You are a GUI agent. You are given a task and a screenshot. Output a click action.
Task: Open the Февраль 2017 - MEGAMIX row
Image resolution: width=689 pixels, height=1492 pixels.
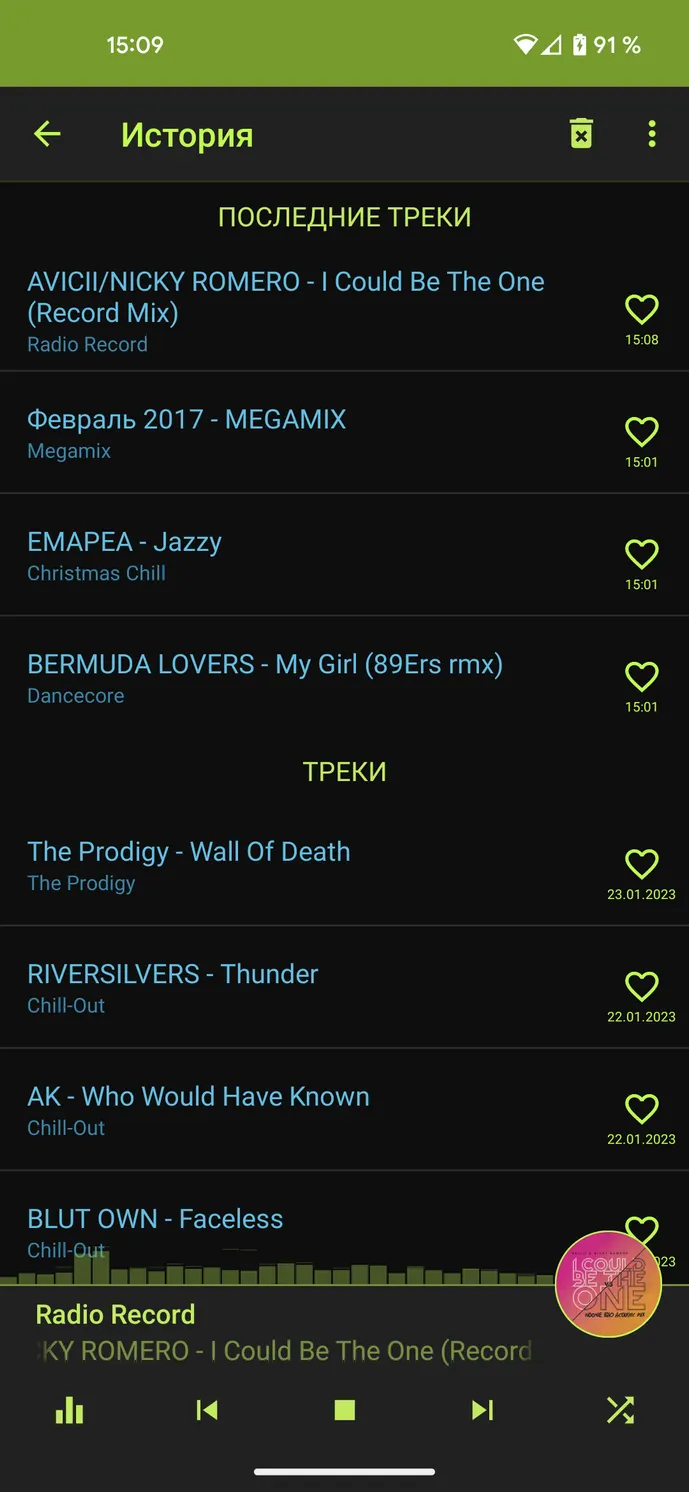(x=300, y=433)
